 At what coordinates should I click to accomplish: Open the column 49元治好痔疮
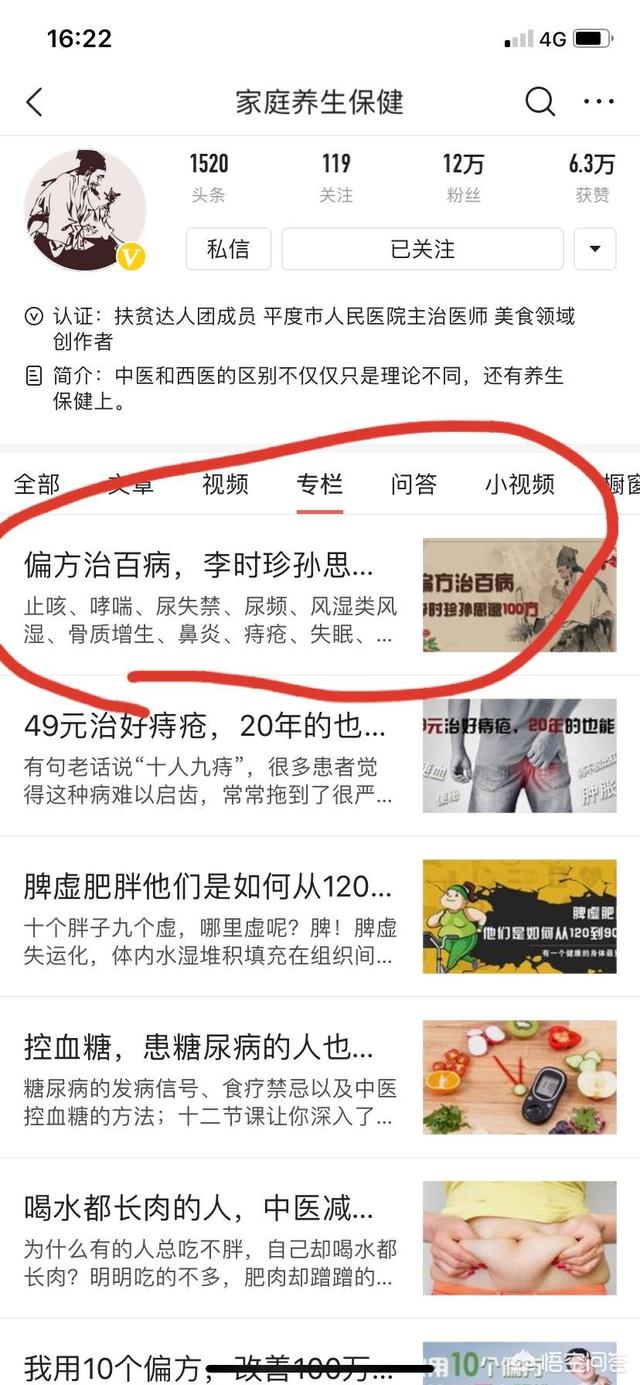[320, 756]
